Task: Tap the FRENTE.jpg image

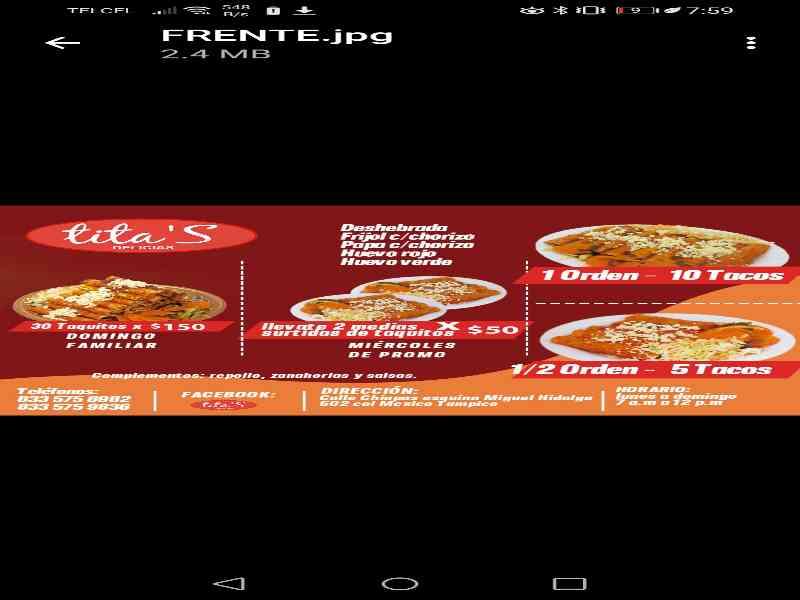Action: tap(400, 310)
